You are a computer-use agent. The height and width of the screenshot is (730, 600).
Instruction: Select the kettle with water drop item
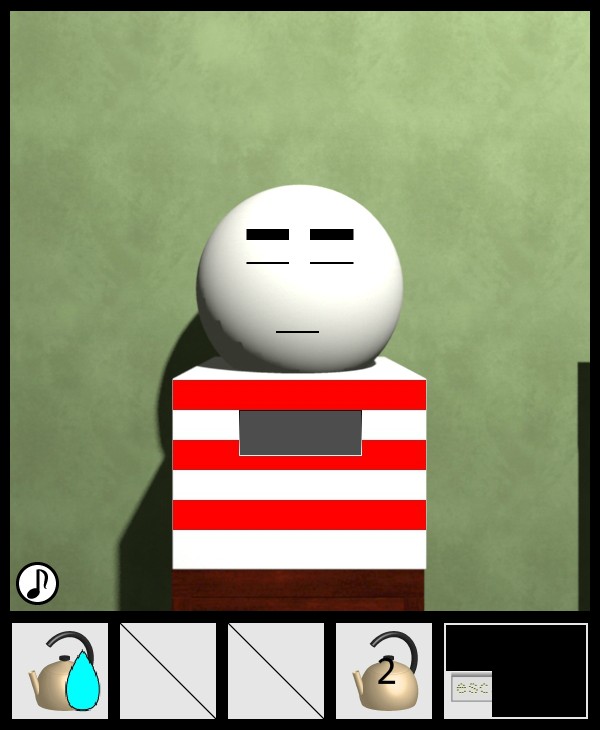[x=60, y=671]
